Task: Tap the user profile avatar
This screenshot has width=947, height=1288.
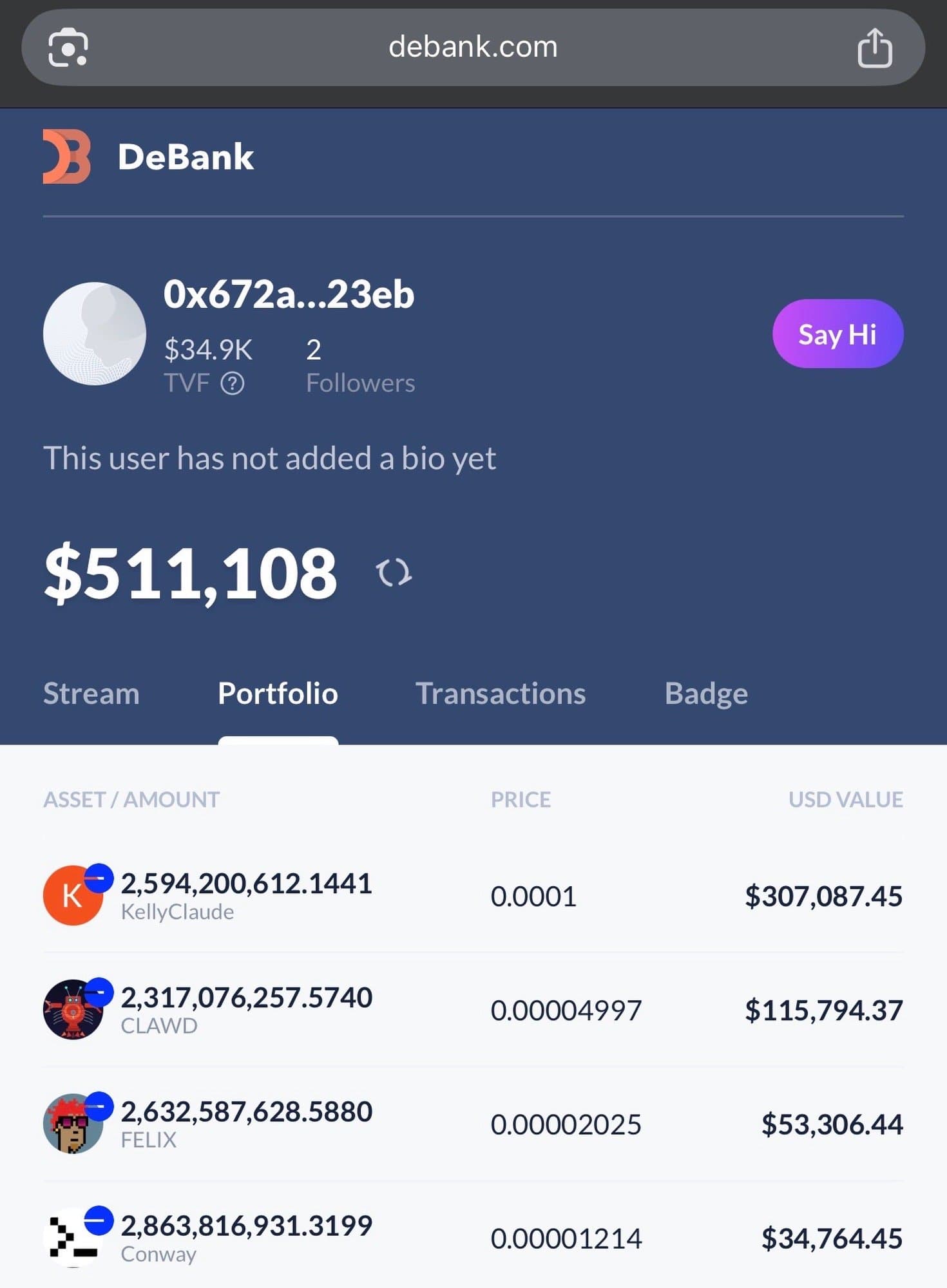Action: click(94, 334)
